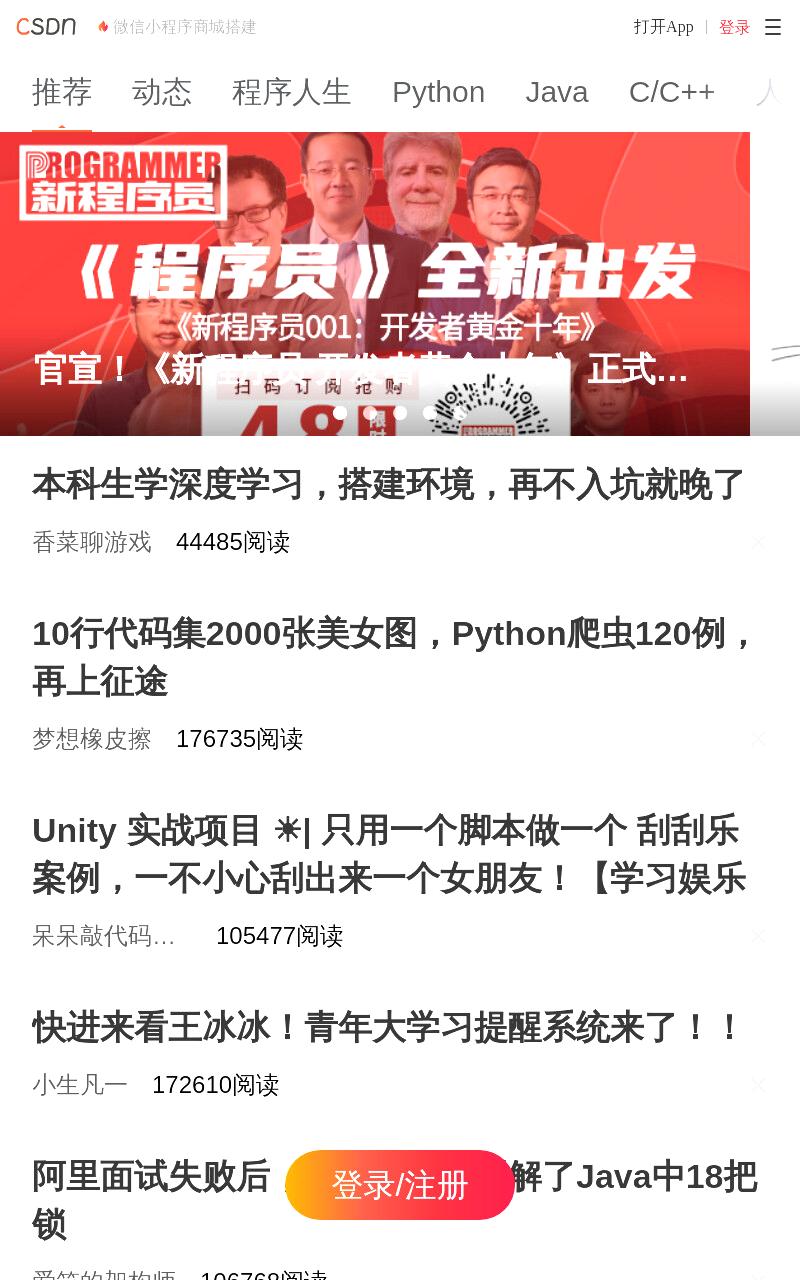Open article 10行代码集2000张美女图
800x1280 pixels.
click(395, 658)
